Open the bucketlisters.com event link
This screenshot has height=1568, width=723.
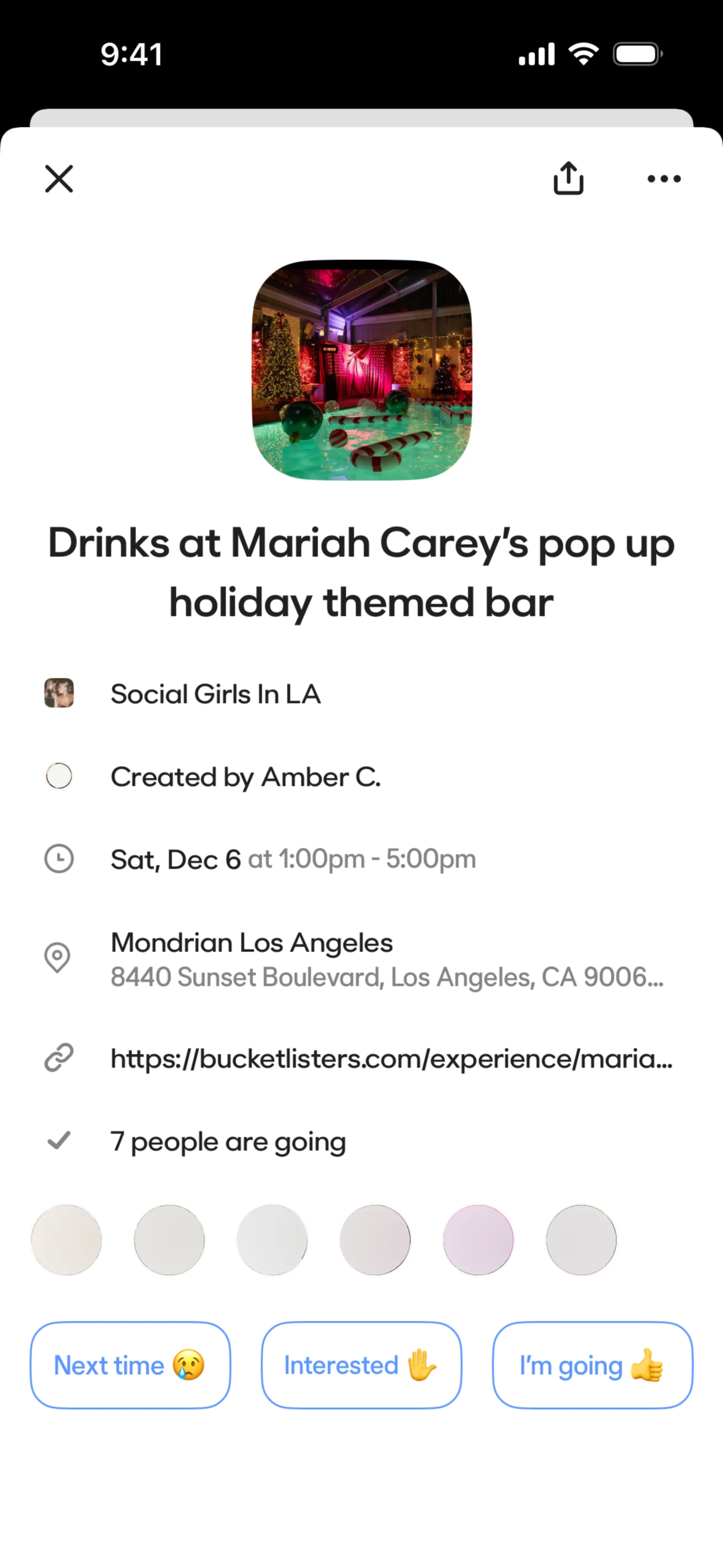tap(391, 1059)
